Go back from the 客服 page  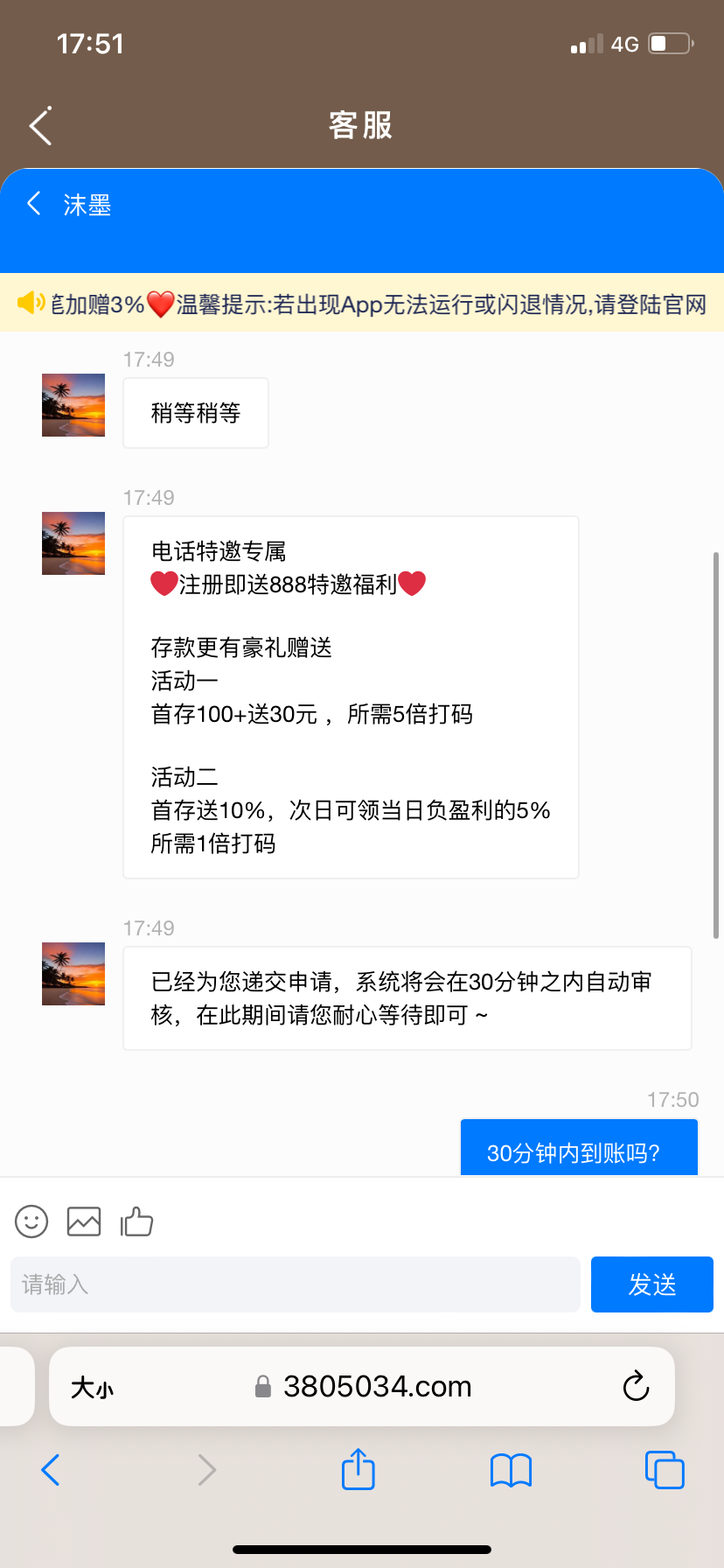pyautogui.click(x=41, y=126)
